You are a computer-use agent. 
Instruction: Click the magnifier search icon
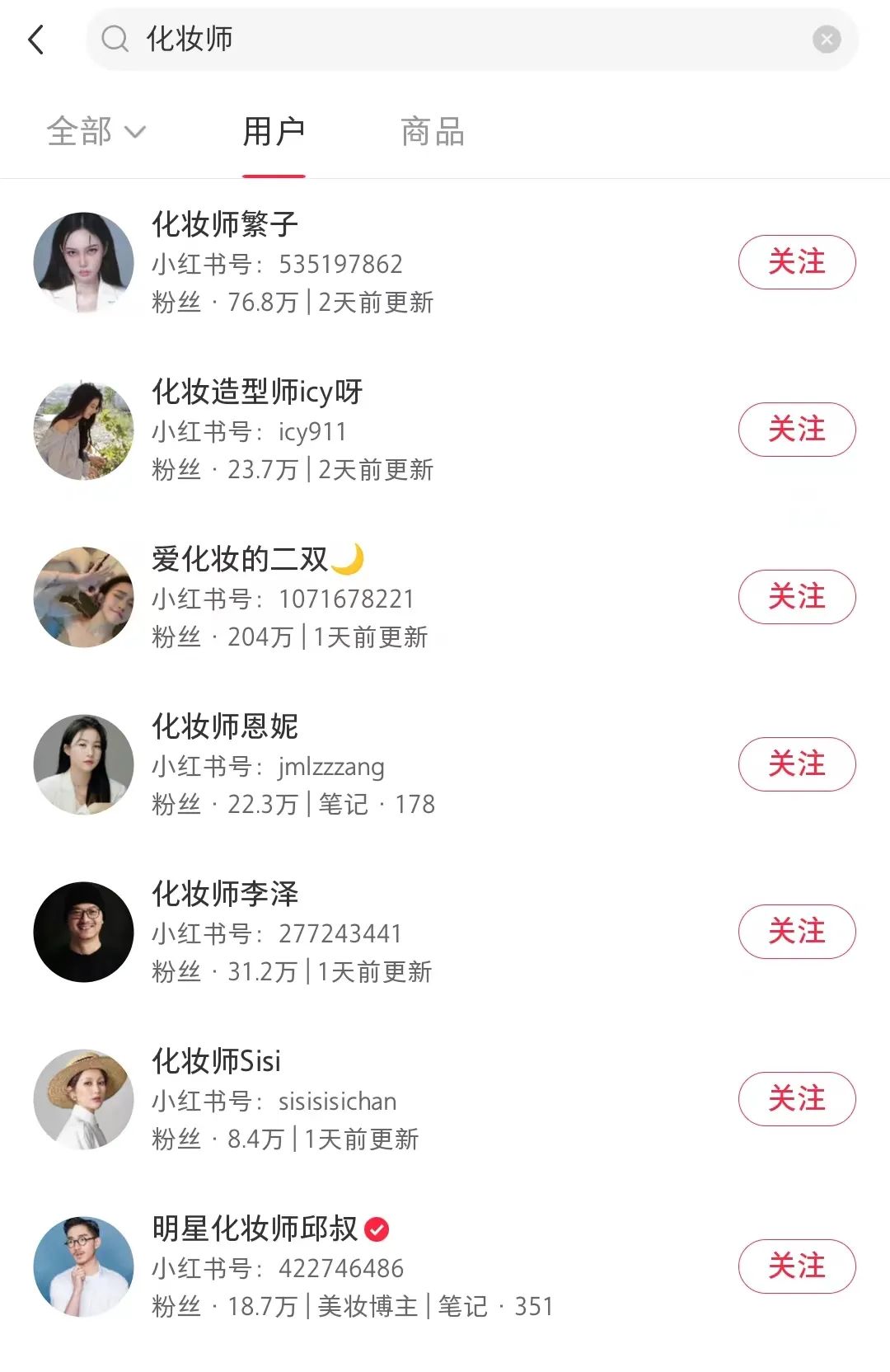point(114,39)
